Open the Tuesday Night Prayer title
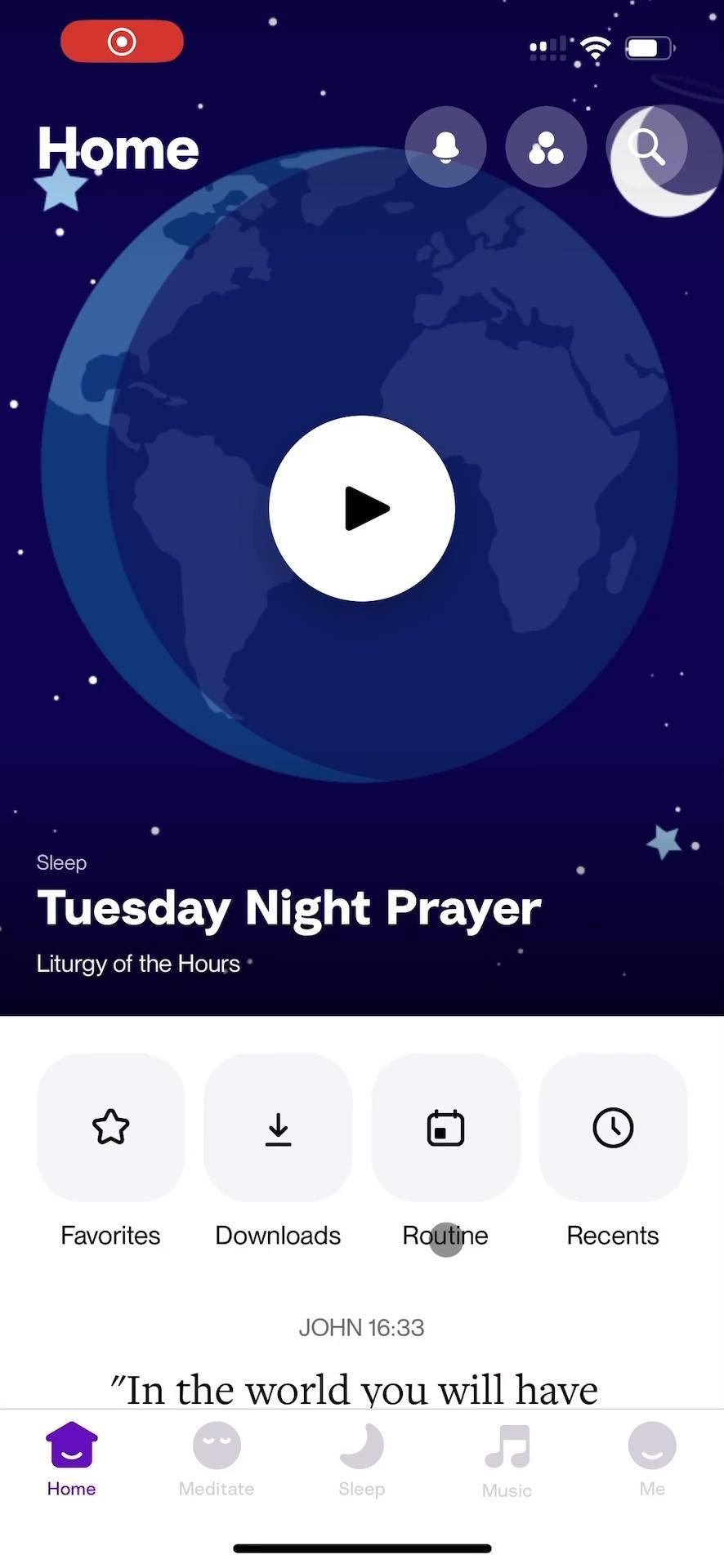The height and width of the screenshot is (1568, 724). (288, 906)
